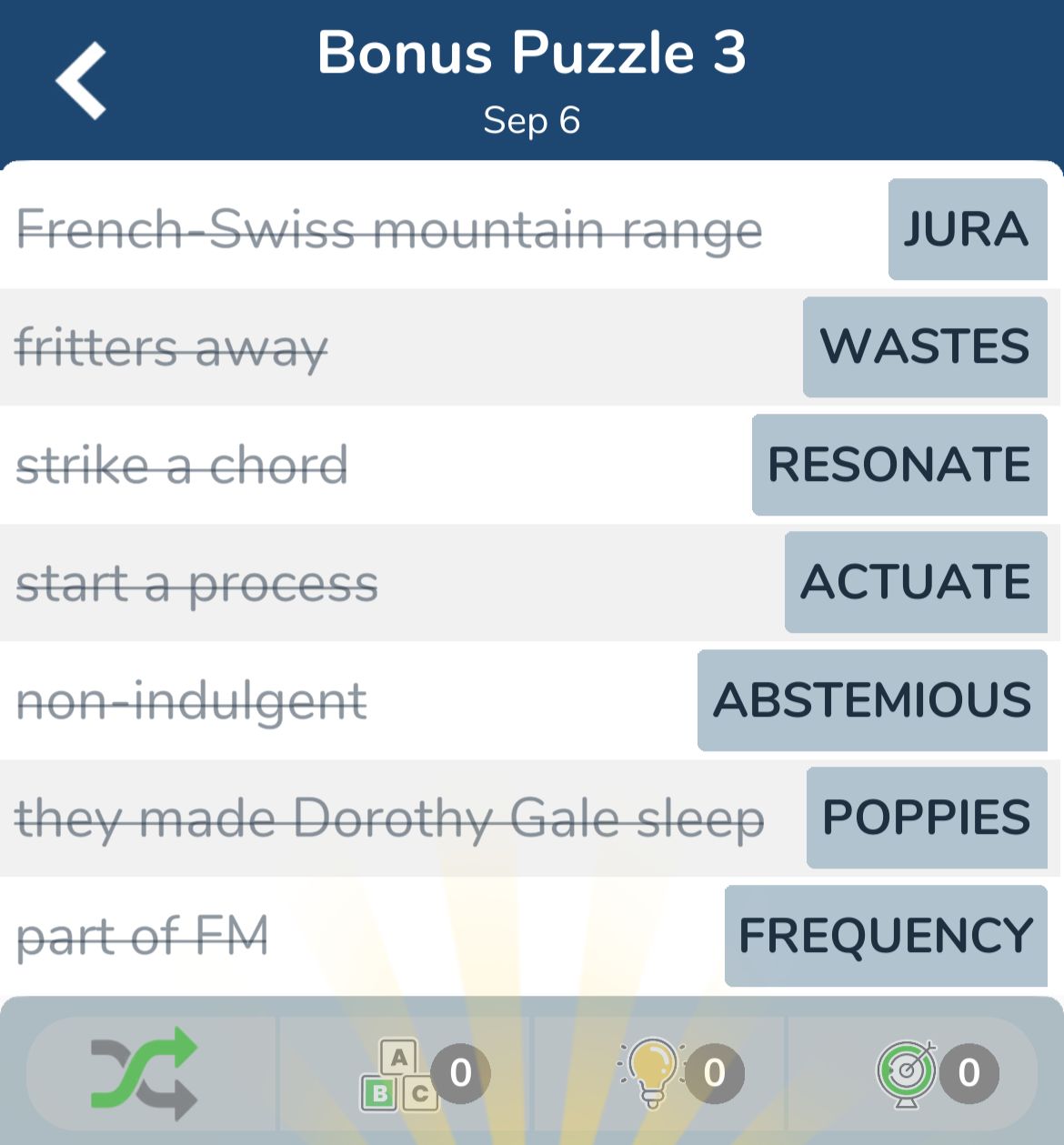Screen dimensions: 1064x1145
Task: Tap the shuffle arrows button
Action: [144, 1073]
